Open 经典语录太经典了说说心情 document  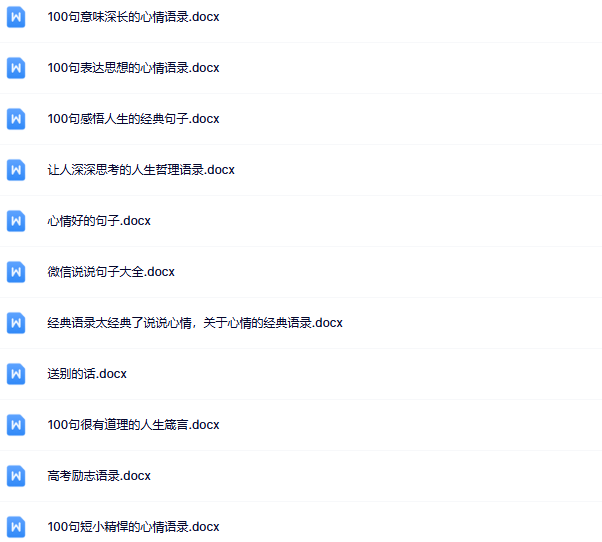195,323
